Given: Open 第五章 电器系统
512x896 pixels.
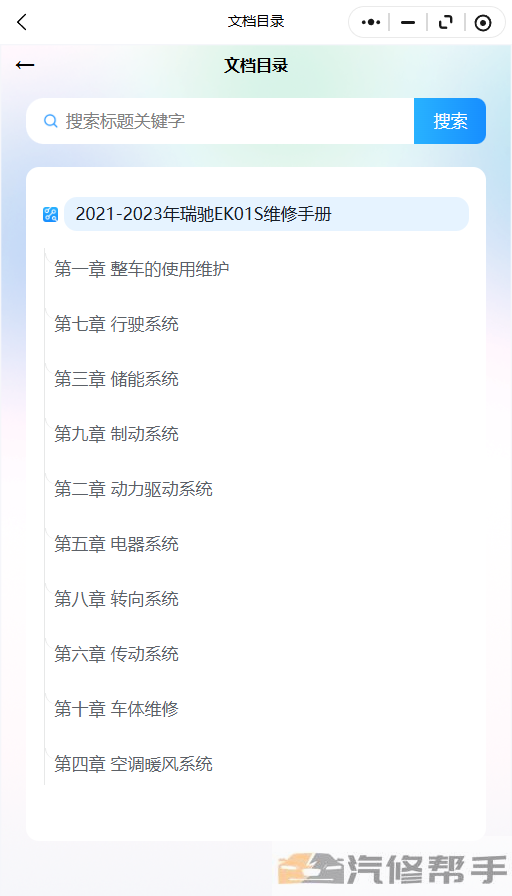Looking at the screenshot, I should click(x=117, y=543).
